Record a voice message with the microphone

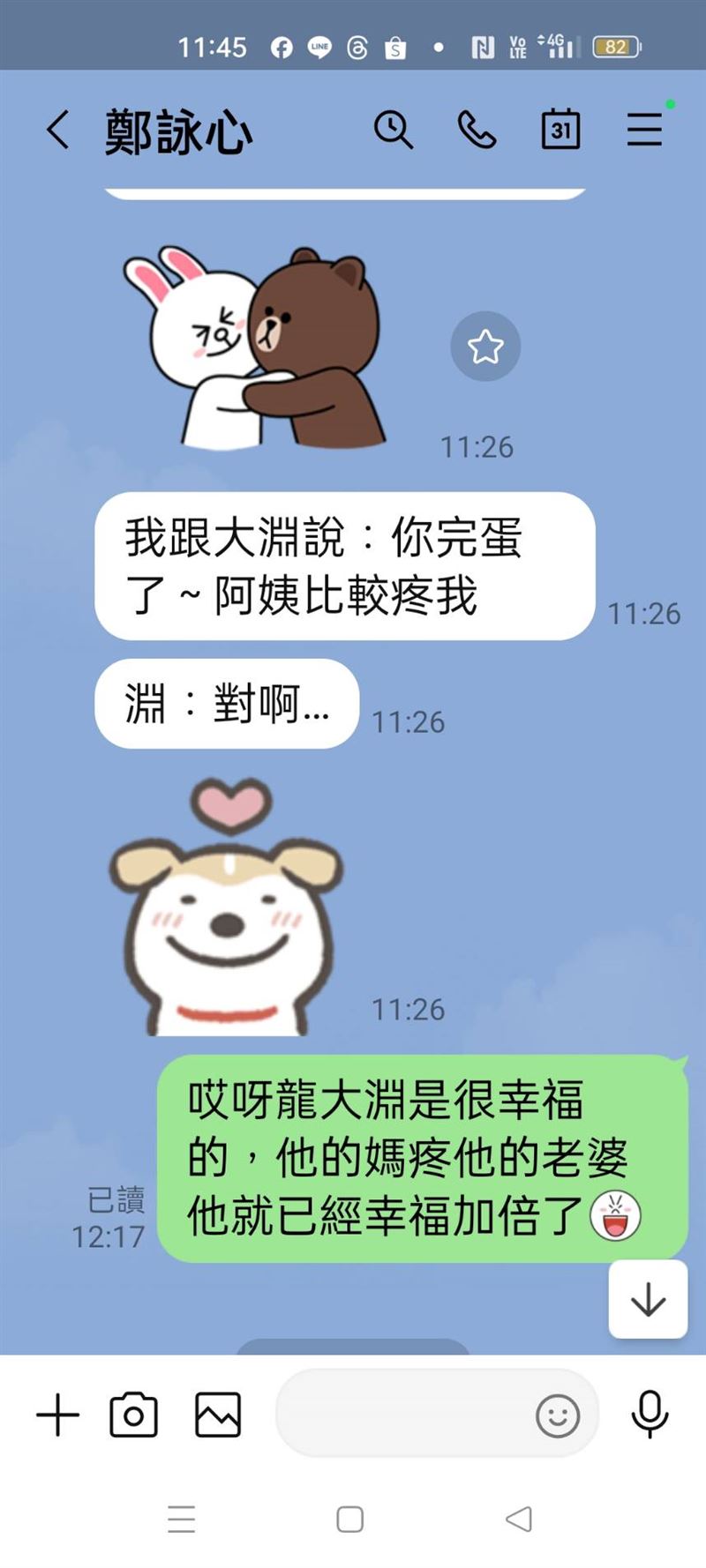(650, 1414)
